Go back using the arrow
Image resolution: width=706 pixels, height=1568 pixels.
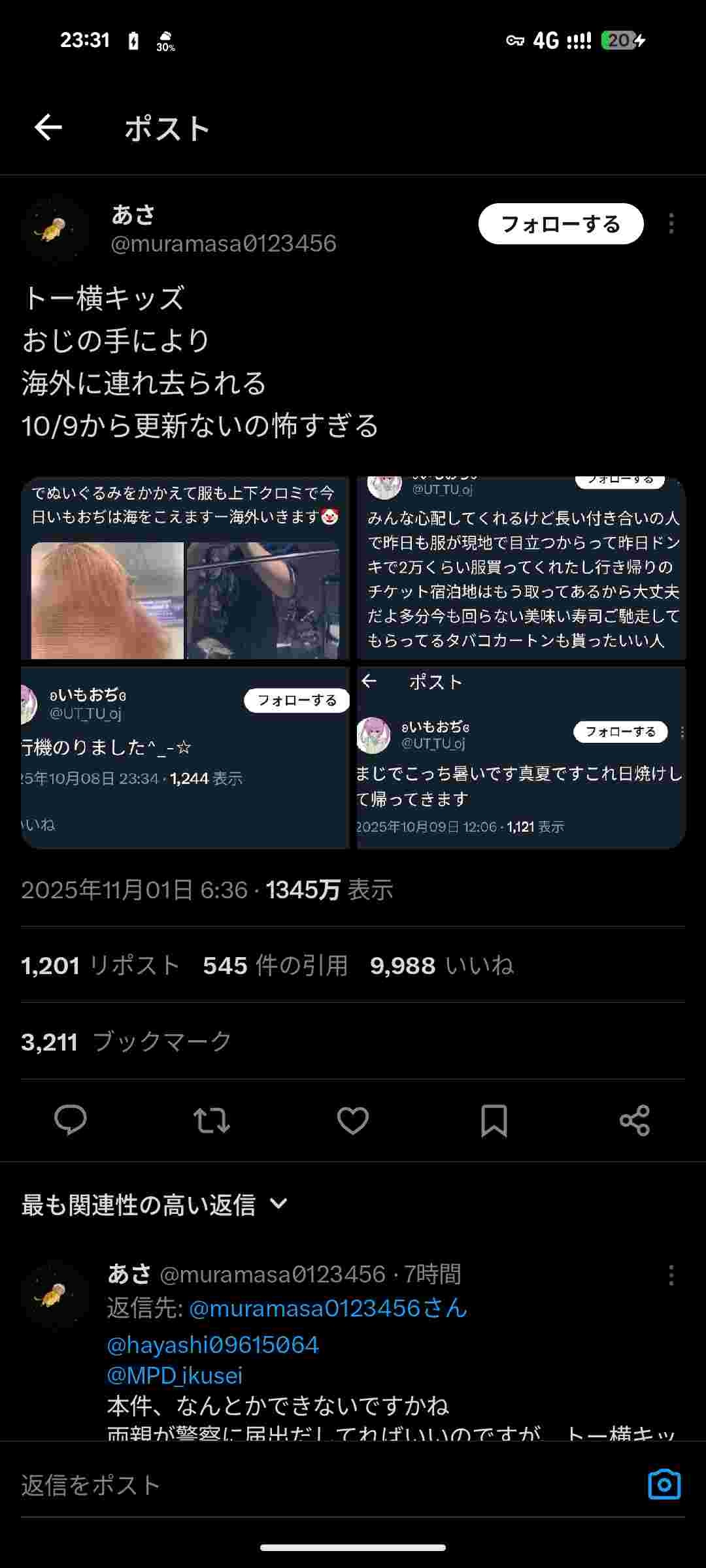(x=48, y=127)
